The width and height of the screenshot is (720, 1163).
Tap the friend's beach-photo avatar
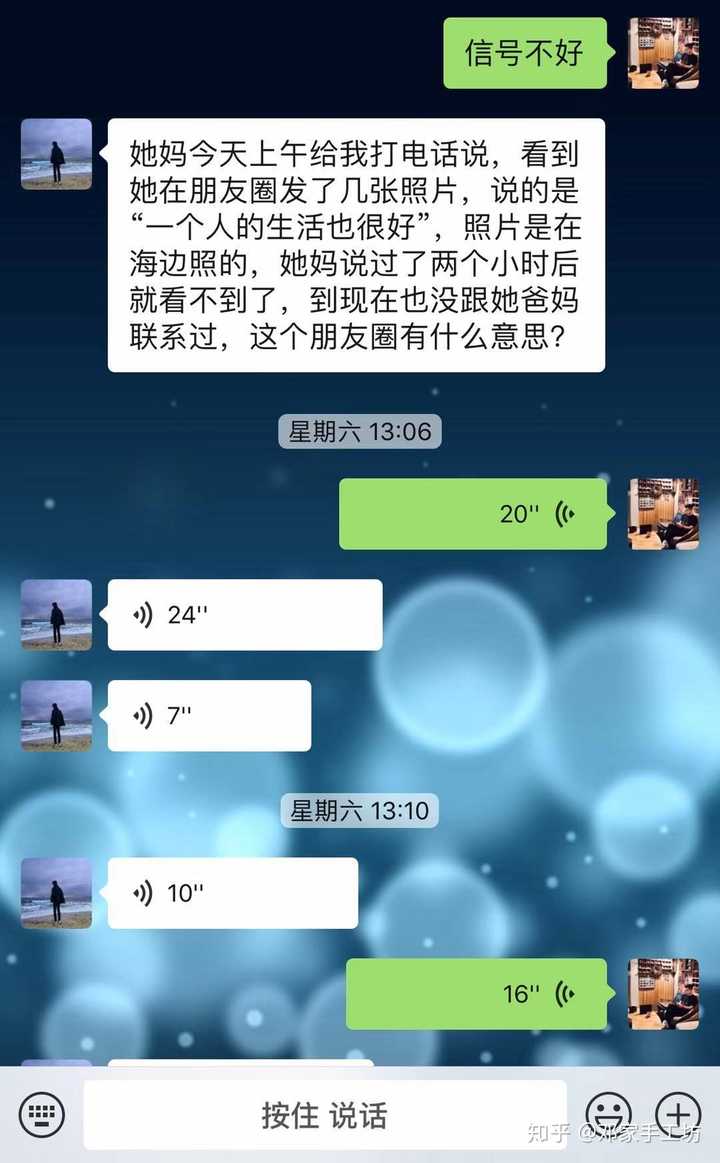(x=56, y=155)
